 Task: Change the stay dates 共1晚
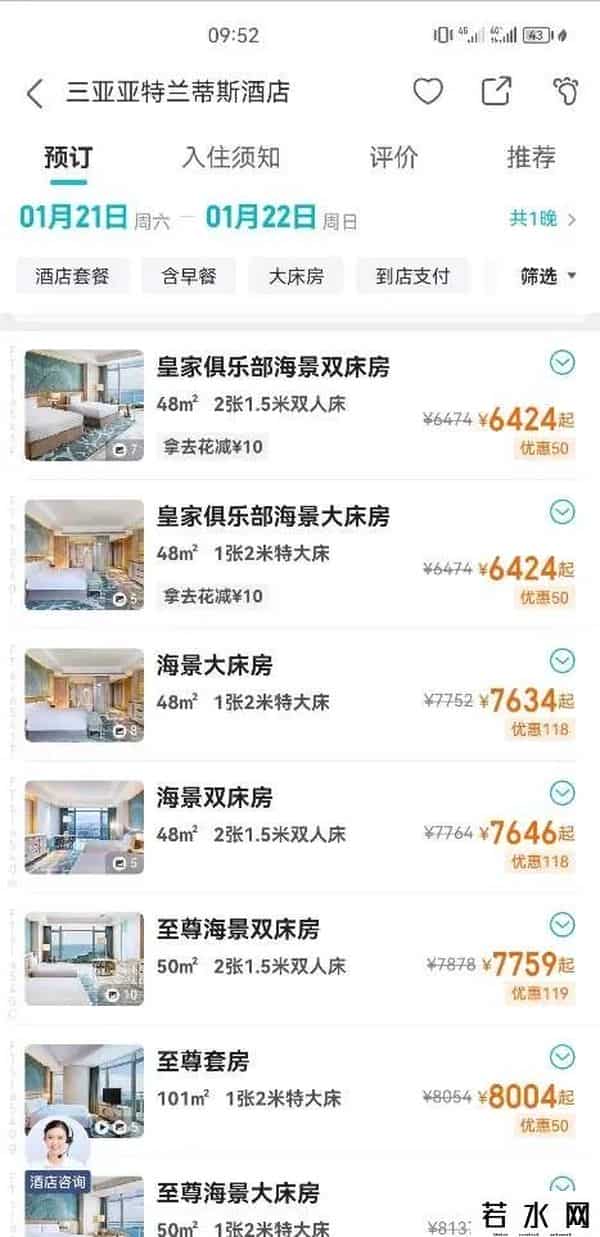coord(542,219)
